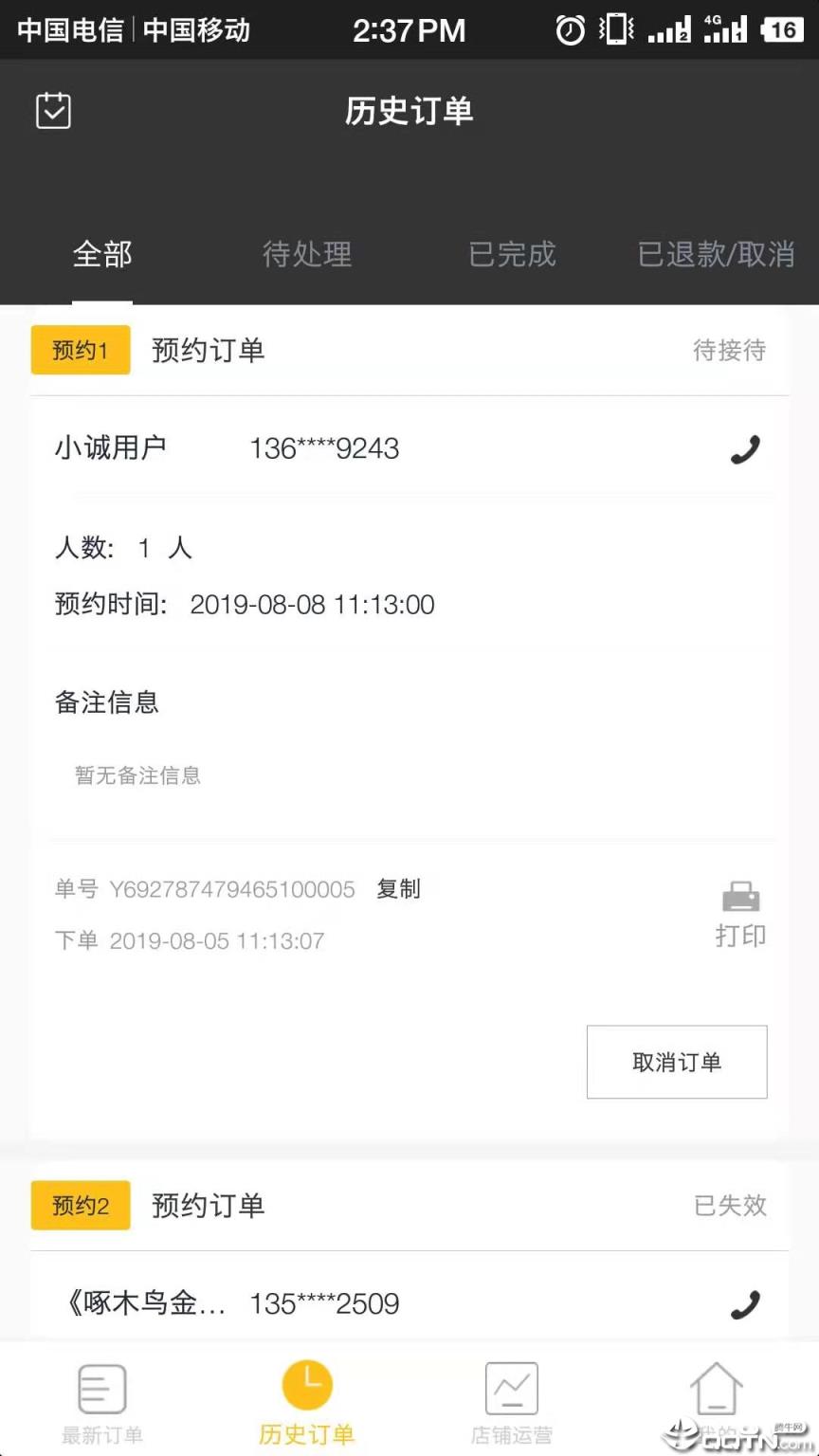Screen dimensions: 819x1456
Task: Select the 已完成 tab indicator area
Action: tap(511, 254)
